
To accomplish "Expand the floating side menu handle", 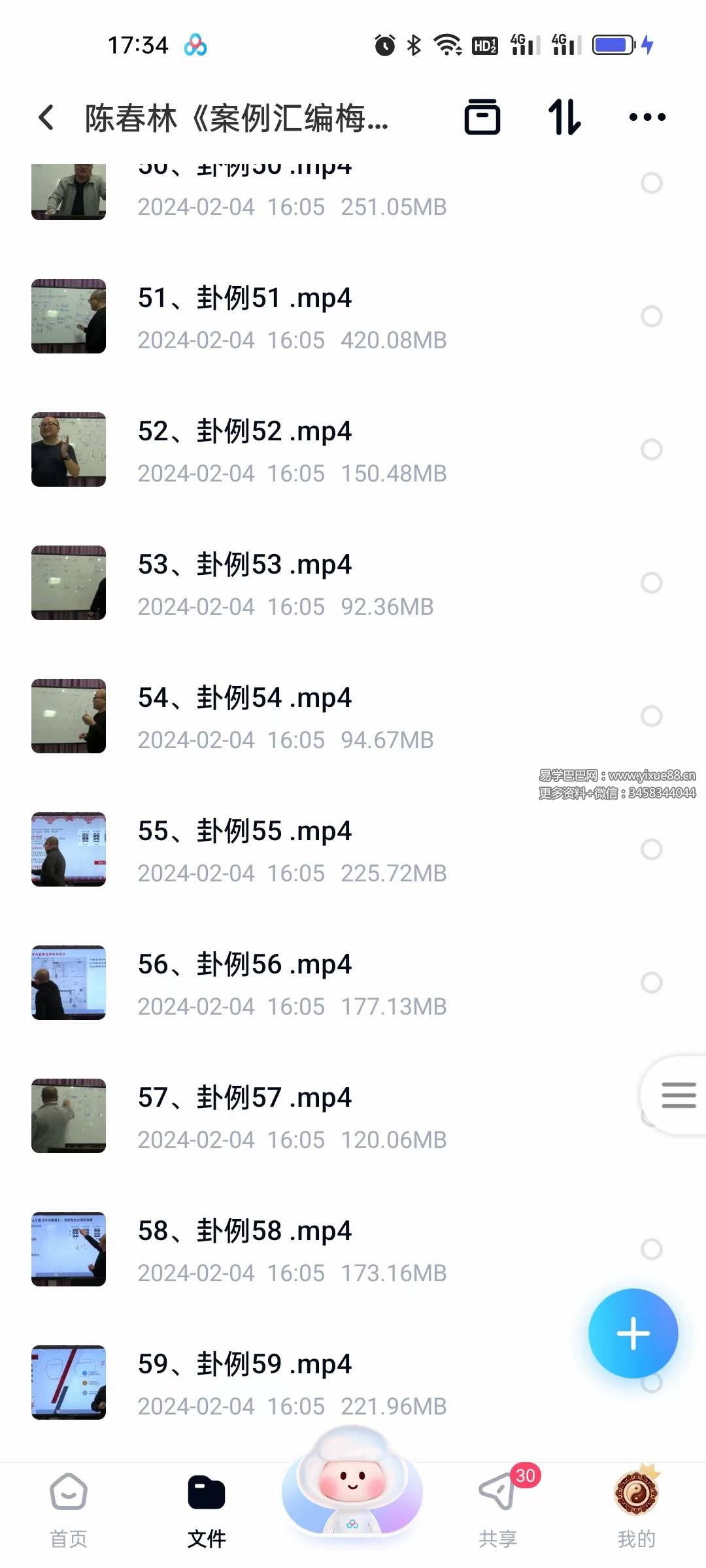I will 677,1095.
